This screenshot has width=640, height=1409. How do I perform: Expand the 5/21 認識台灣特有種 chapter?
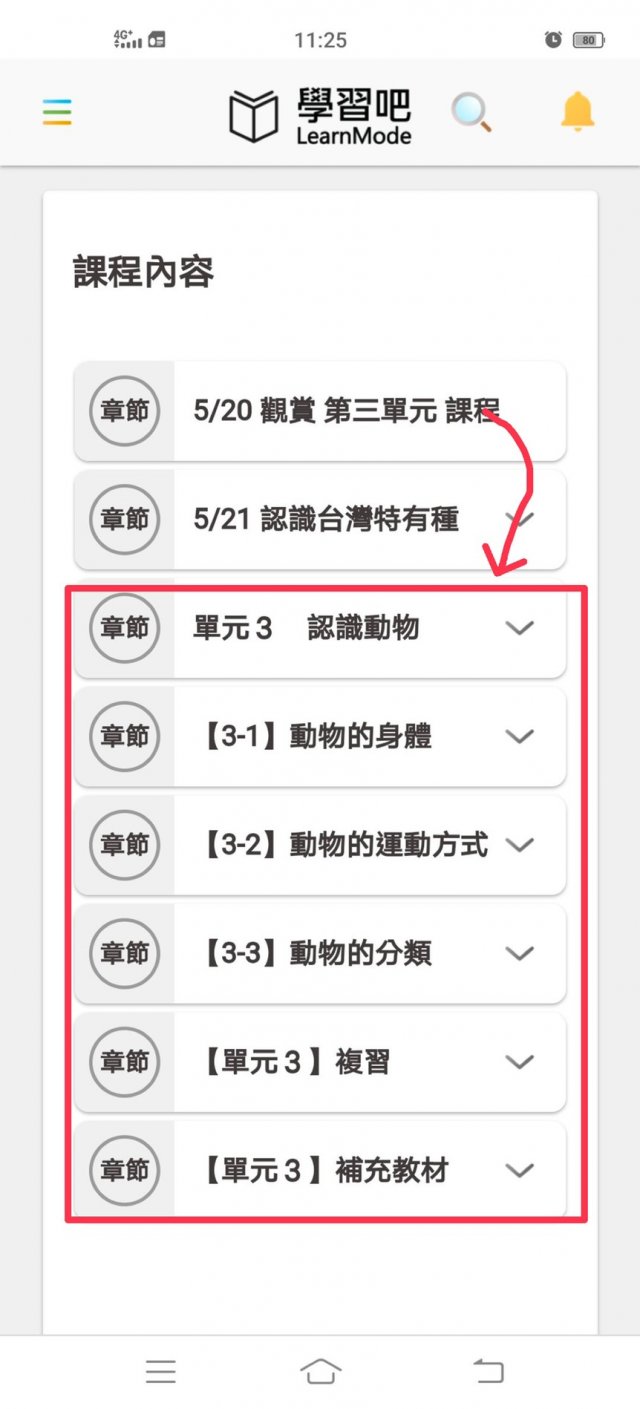320,519
